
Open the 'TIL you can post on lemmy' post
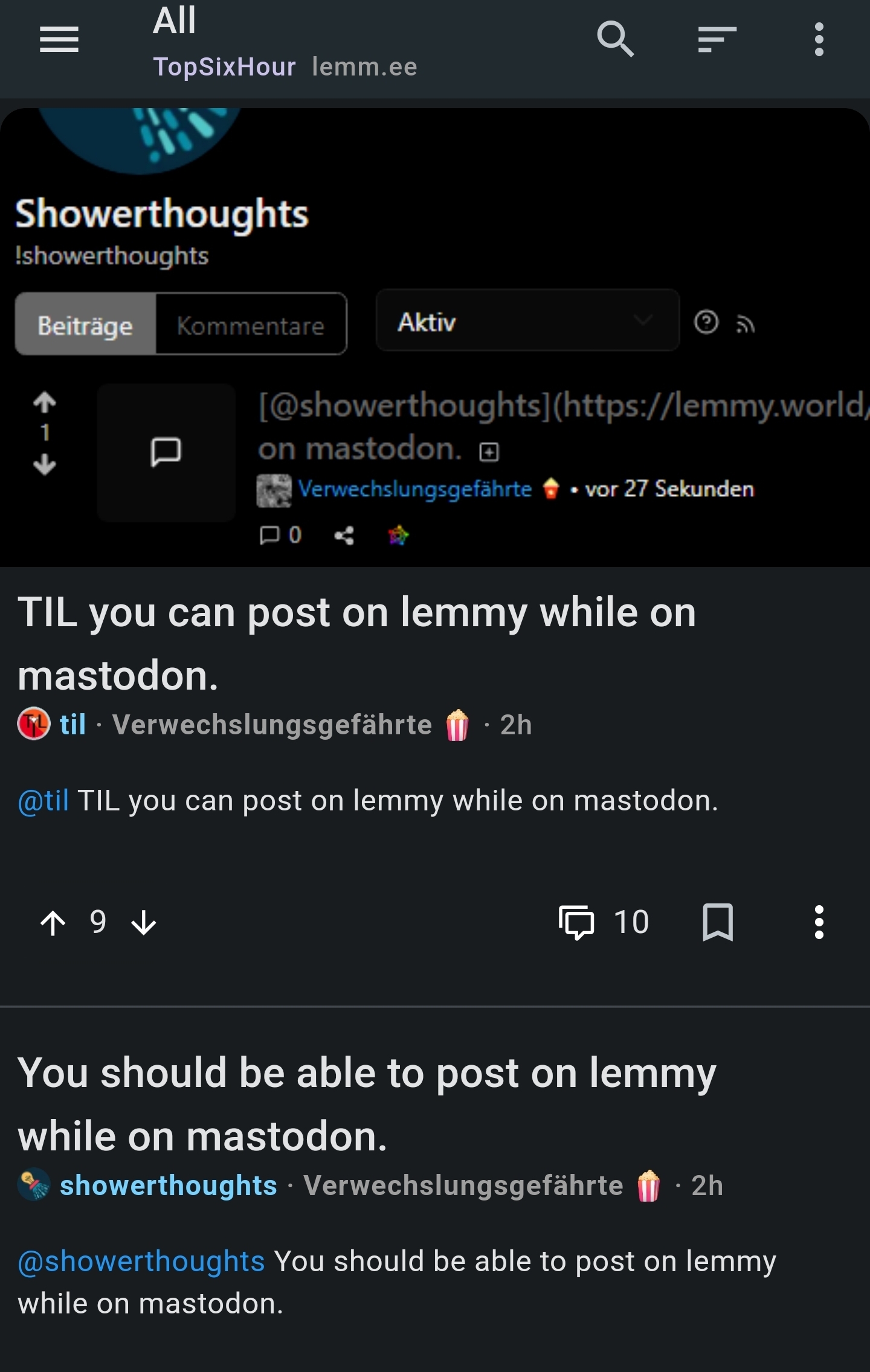click(356, 643)
